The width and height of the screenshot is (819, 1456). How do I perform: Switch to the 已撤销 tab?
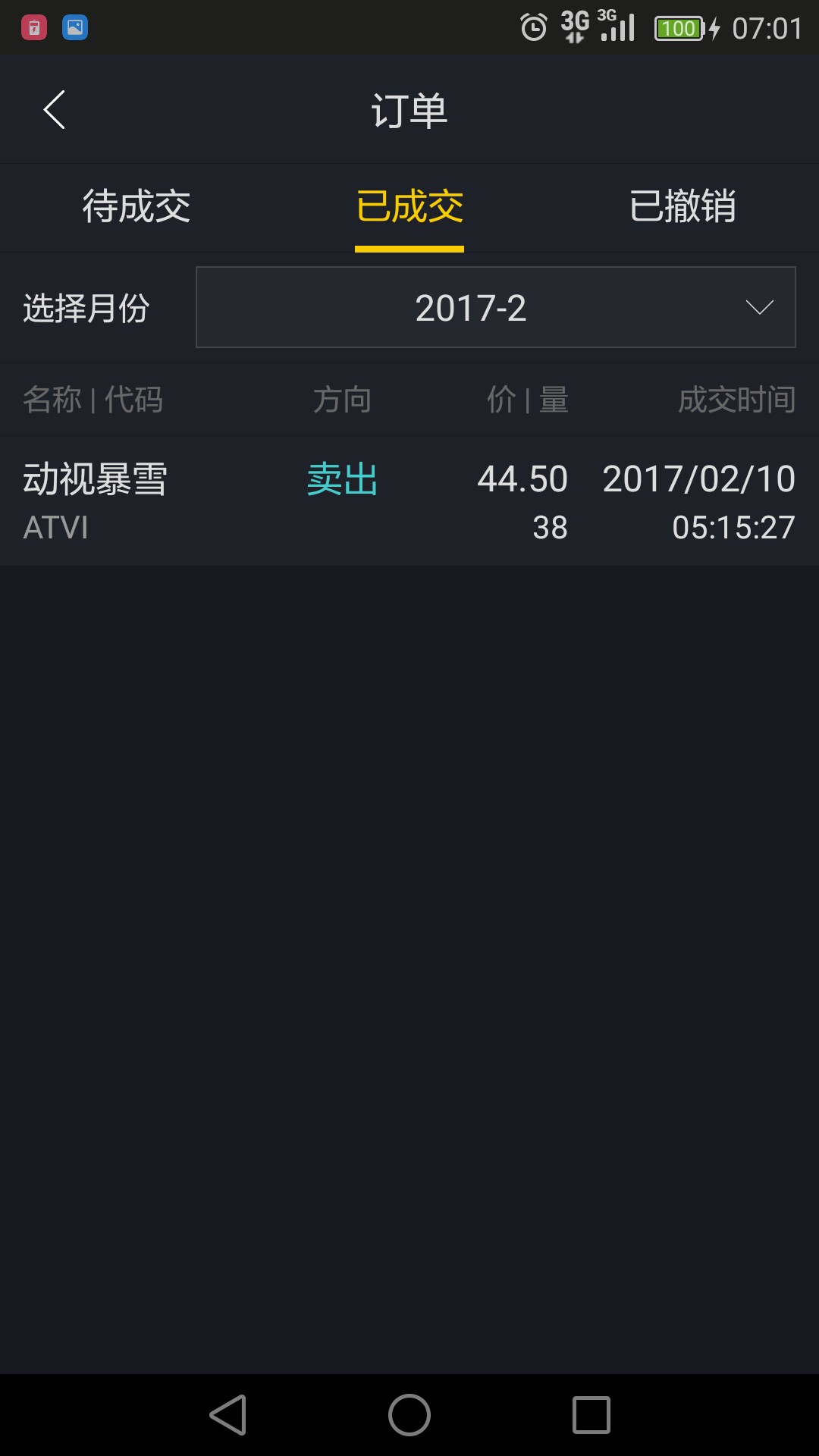click(x=682, y=206)
